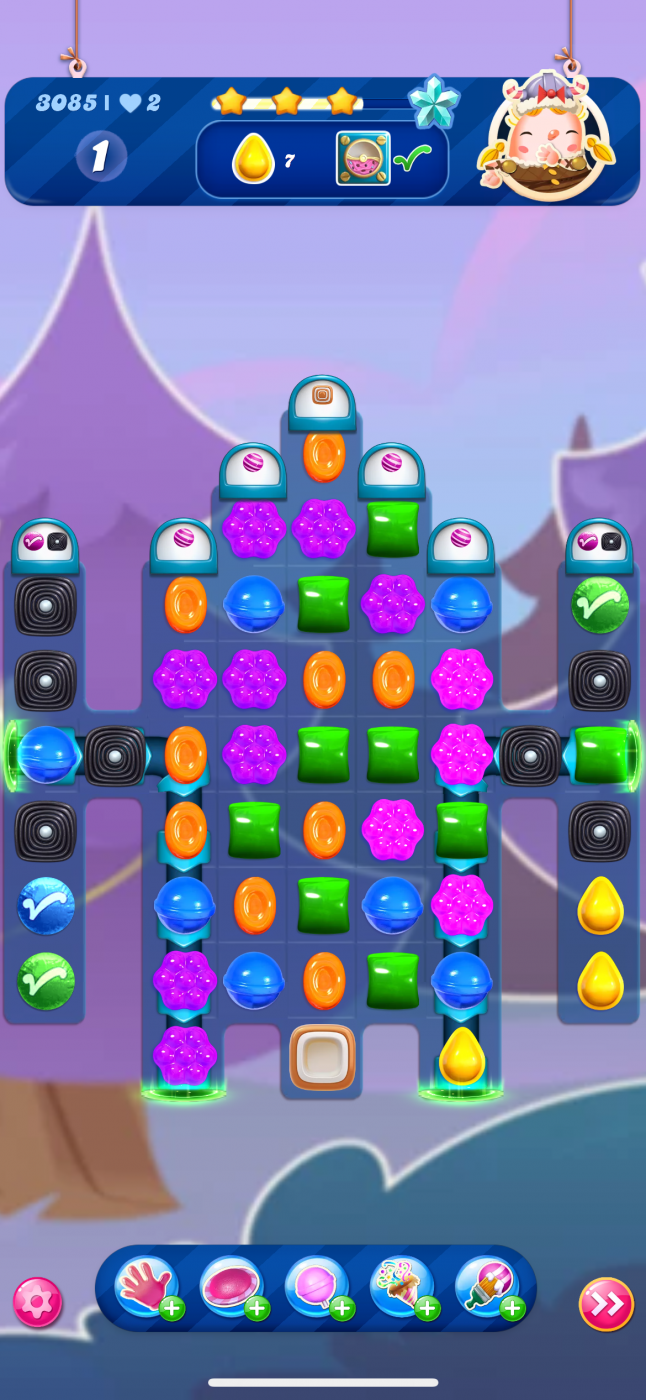The height and width of the screenshot is (1400, 646).
Task: Select the paintbrush booster
Action: coord(486,1287)
